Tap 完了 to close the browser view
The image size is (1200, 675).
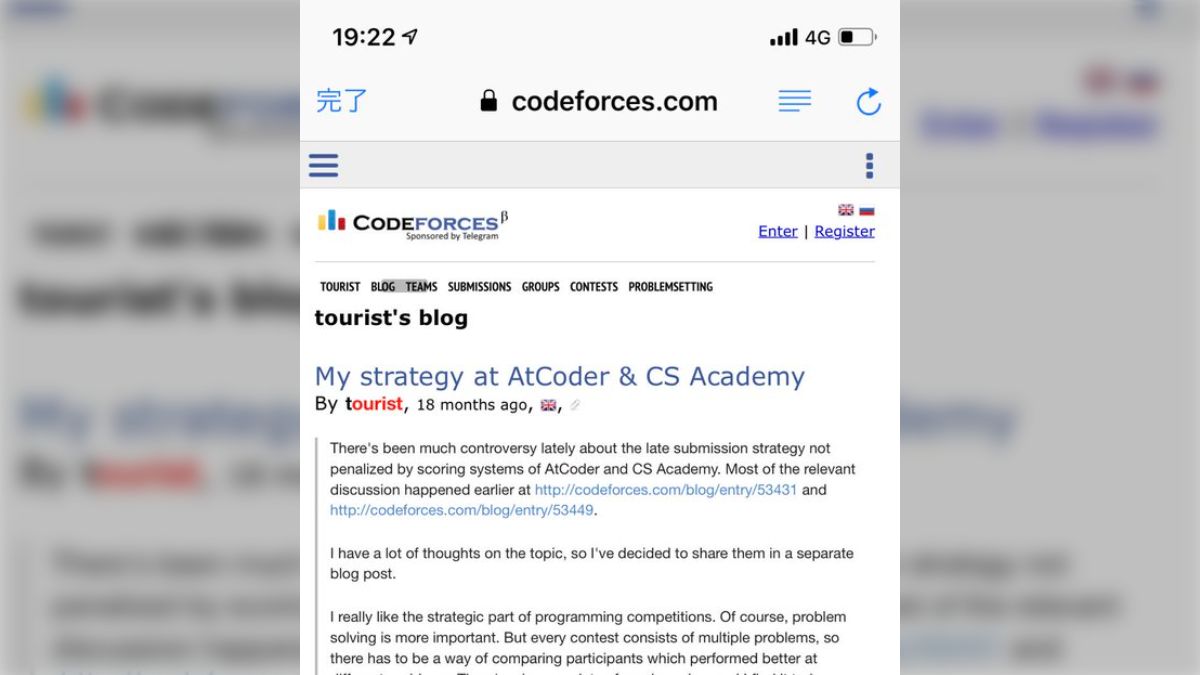point(342,101)
